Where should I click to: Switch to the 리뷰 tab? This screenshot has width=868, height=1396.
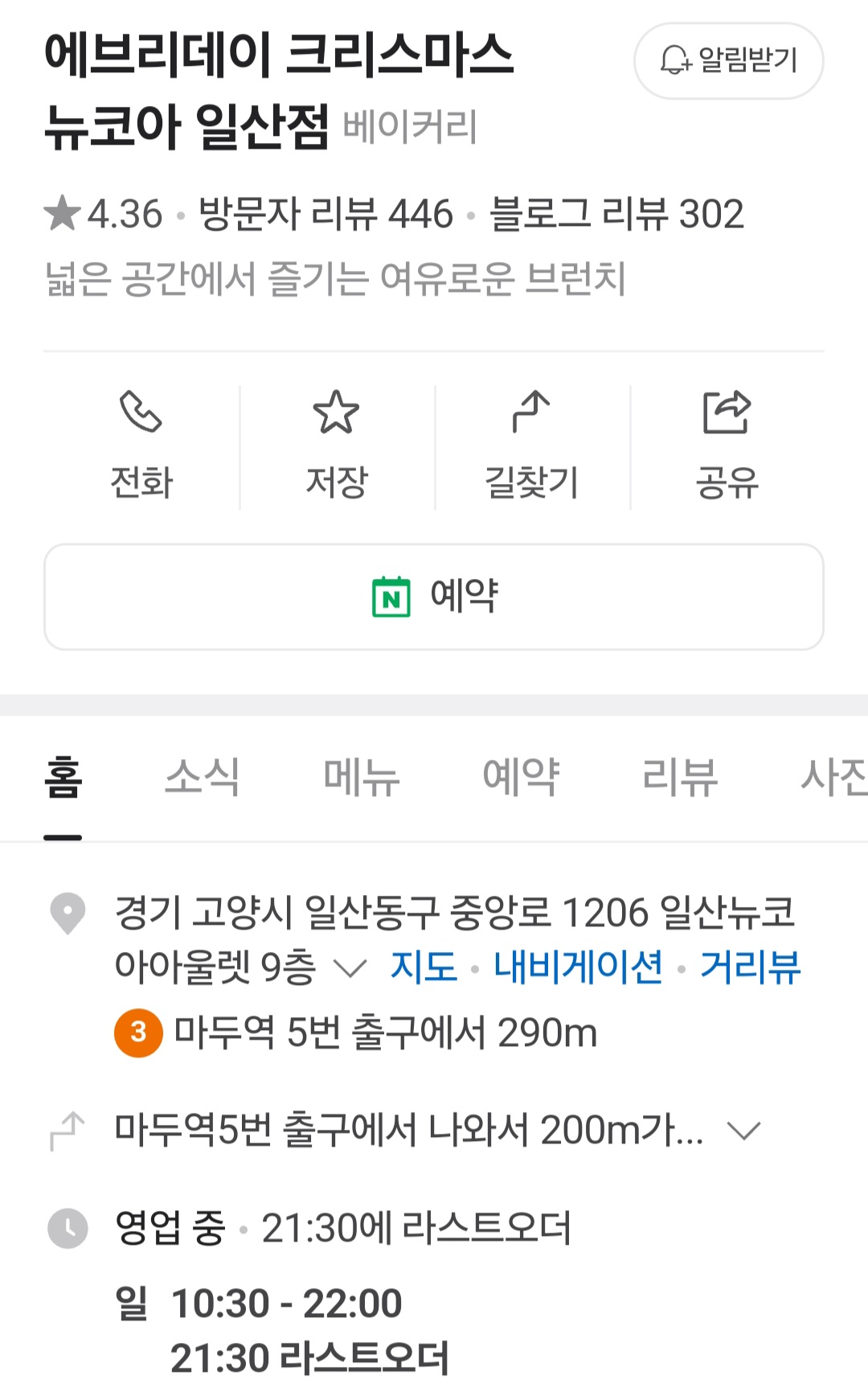click(x=679, y=778)
